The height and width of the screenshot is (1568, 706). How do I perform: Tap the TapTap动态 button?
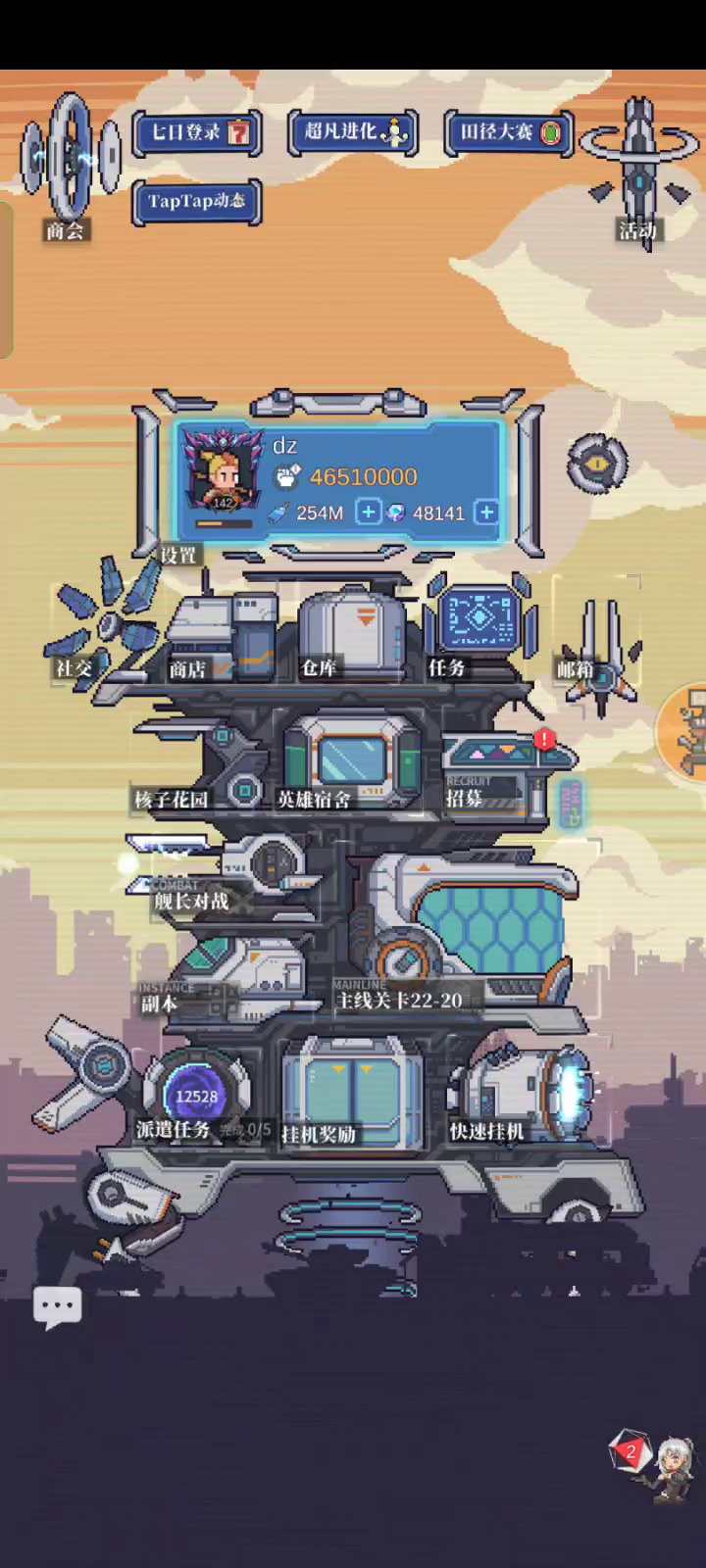pos(197,202)
